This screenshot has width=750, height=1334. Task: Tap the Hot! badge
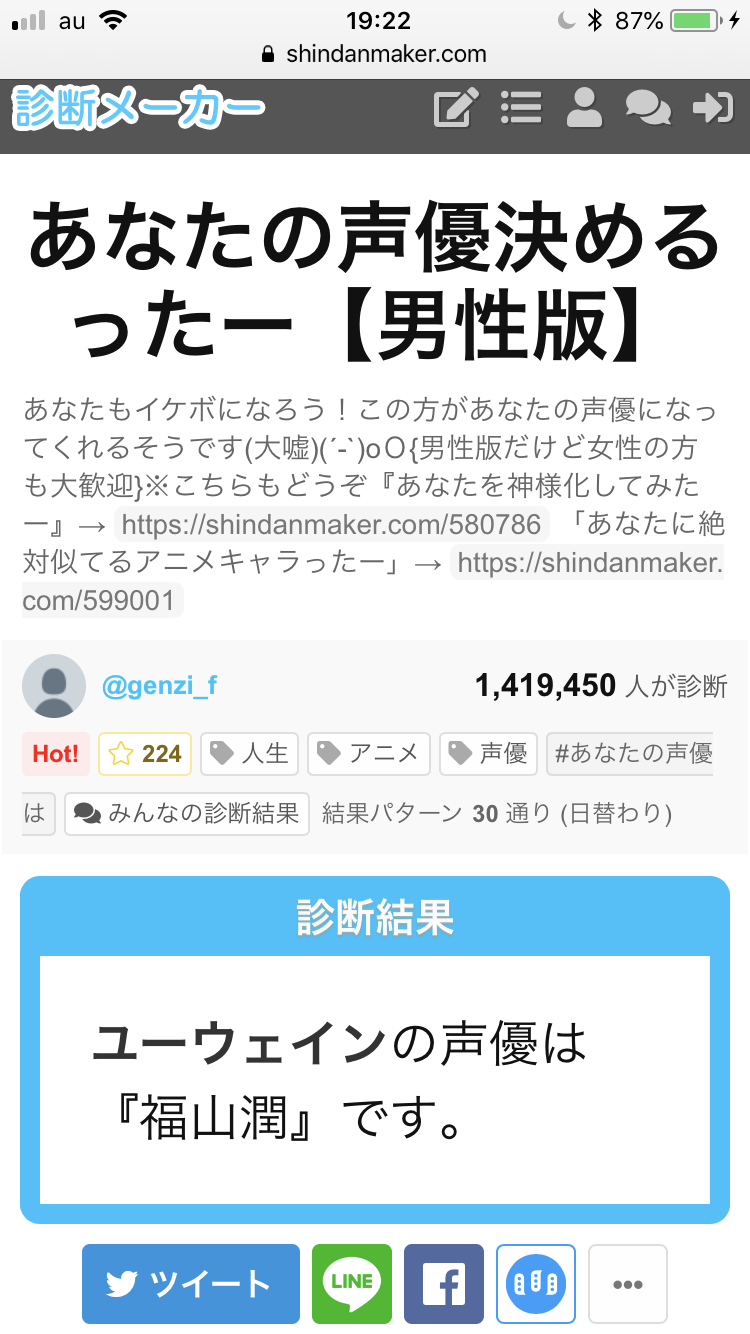(x=55, y=754)
